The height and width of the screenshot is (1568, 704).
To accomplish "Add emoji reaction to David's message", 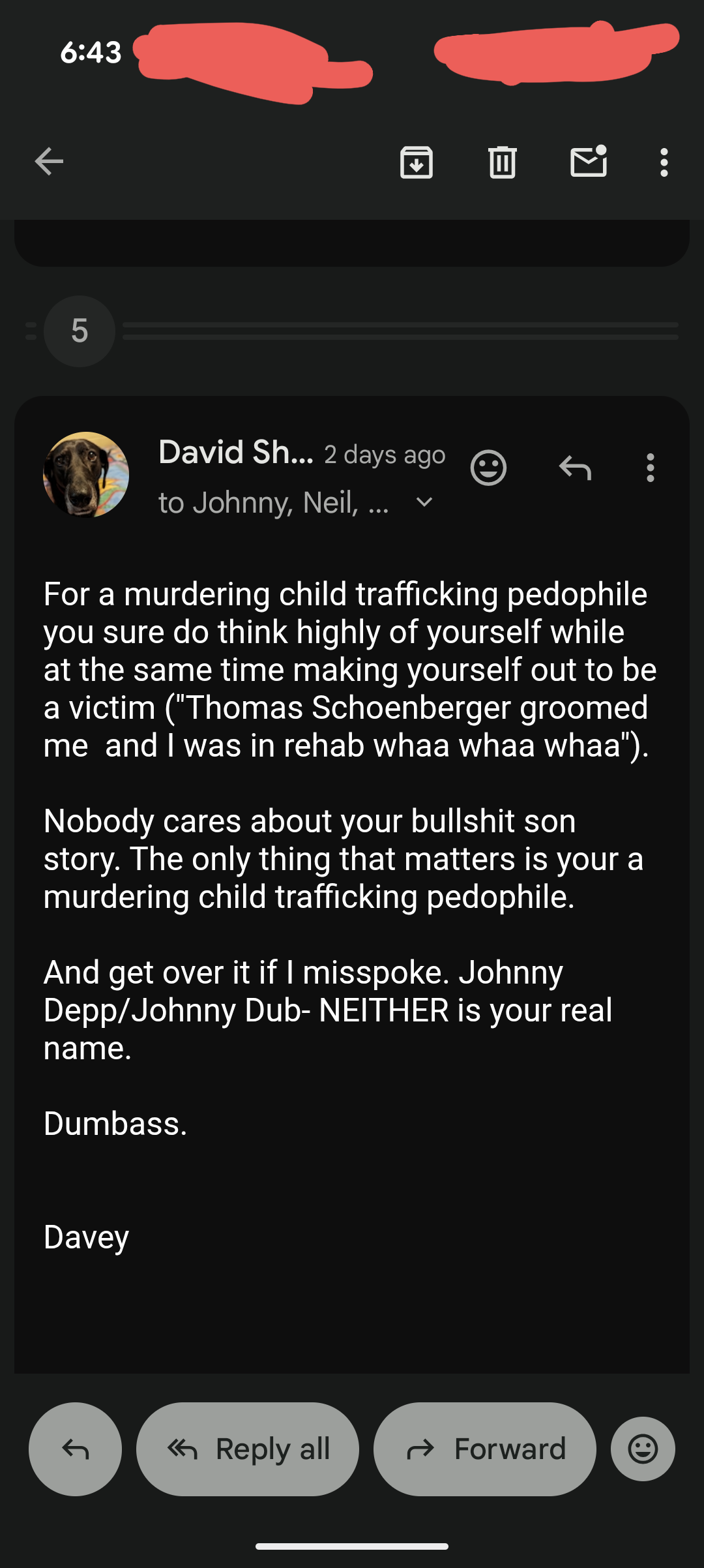I will (x=488, y=468).
